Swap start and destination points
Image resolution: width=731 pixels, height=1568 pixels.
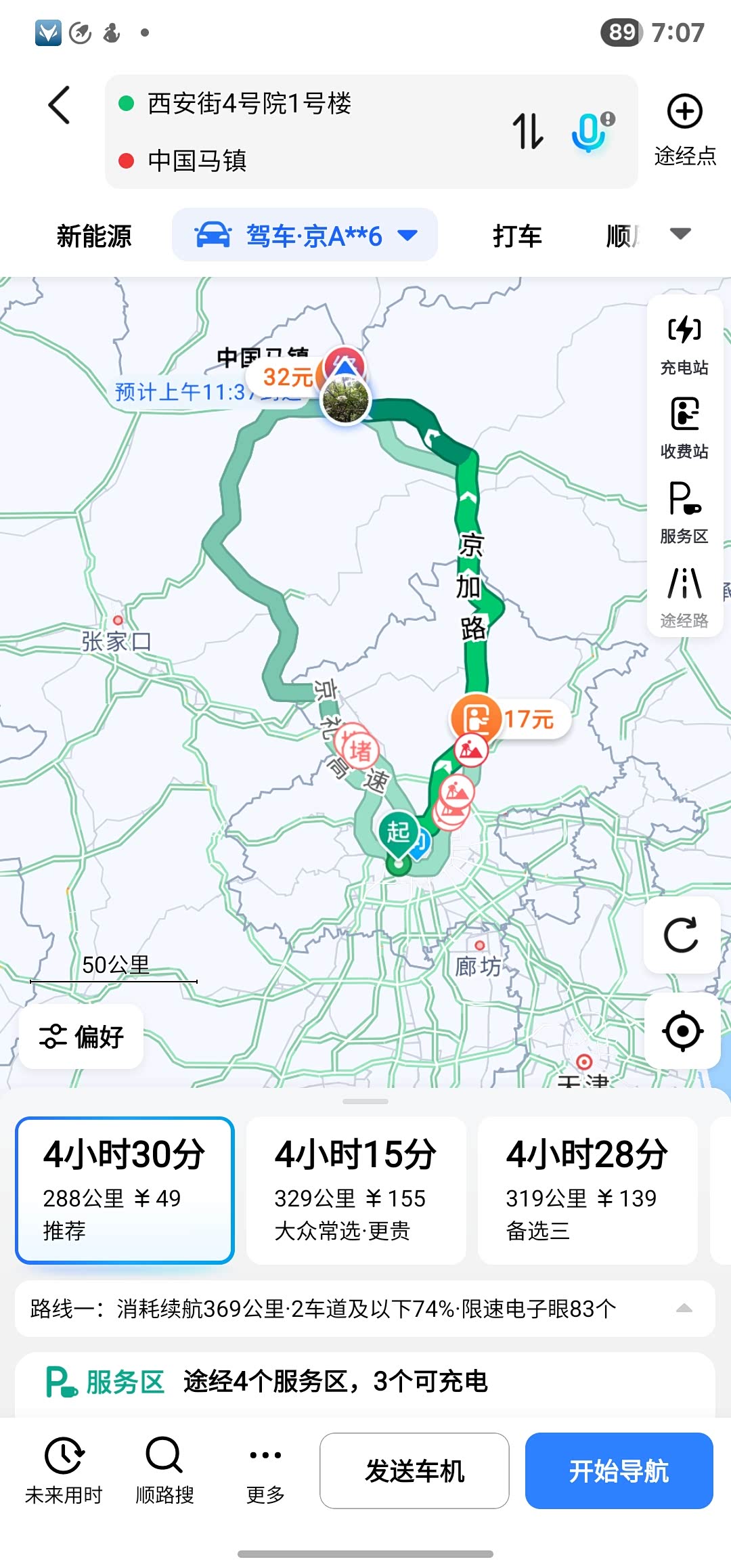[x=527, y=131]
